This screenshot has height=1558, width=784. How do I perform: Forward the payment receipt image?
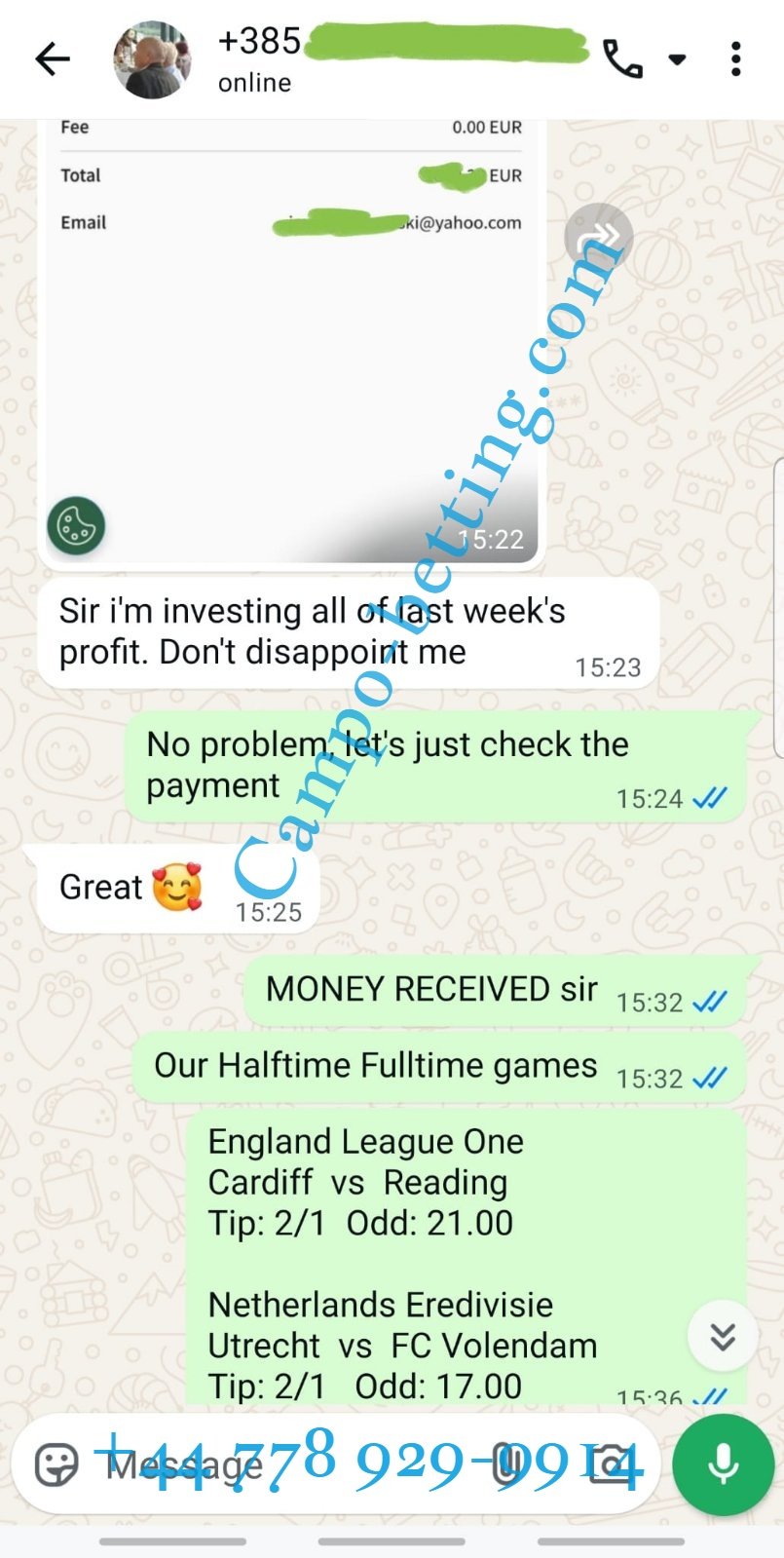pyautogui.click(x=598, y=237)
